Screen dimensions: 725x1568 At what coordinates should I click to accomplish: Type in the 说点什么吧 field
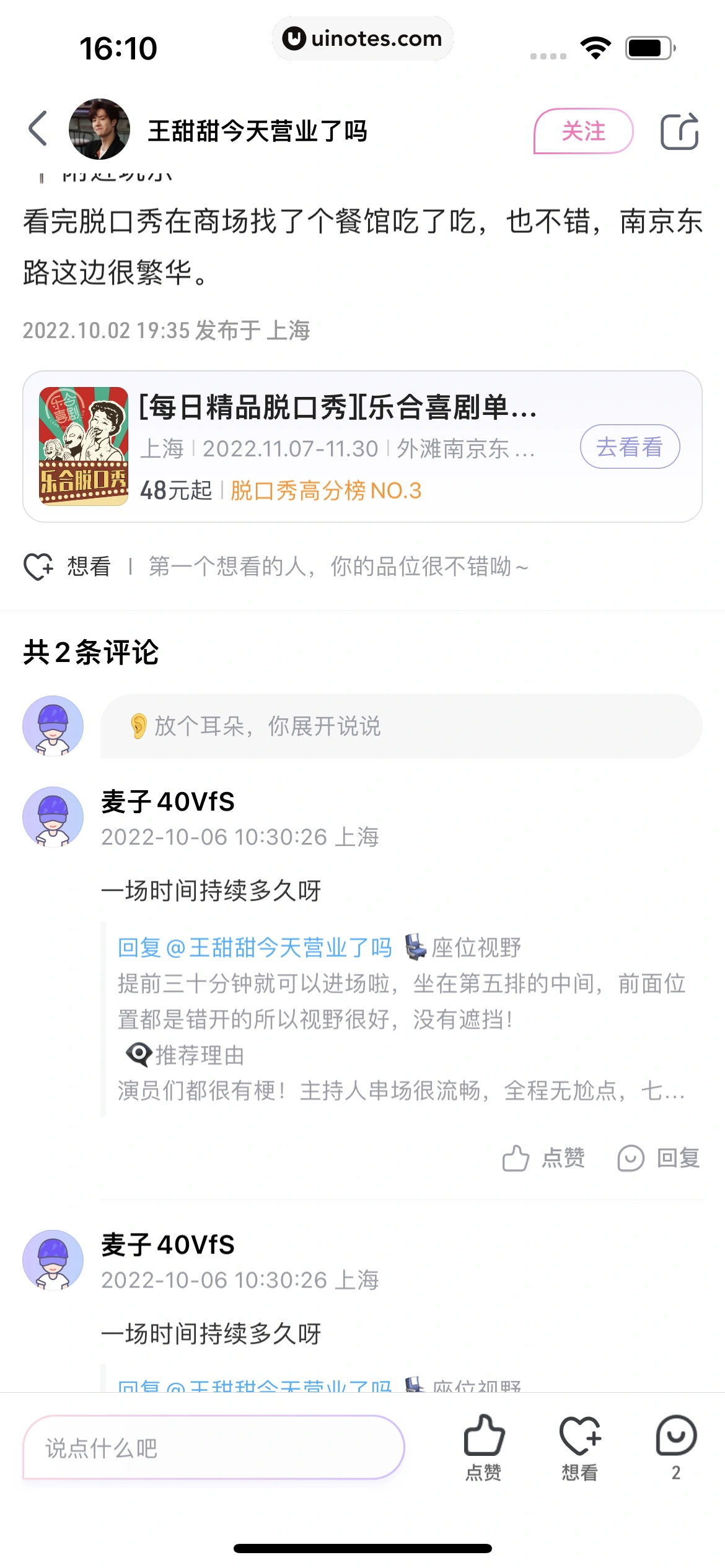(x=213, y=1448)
